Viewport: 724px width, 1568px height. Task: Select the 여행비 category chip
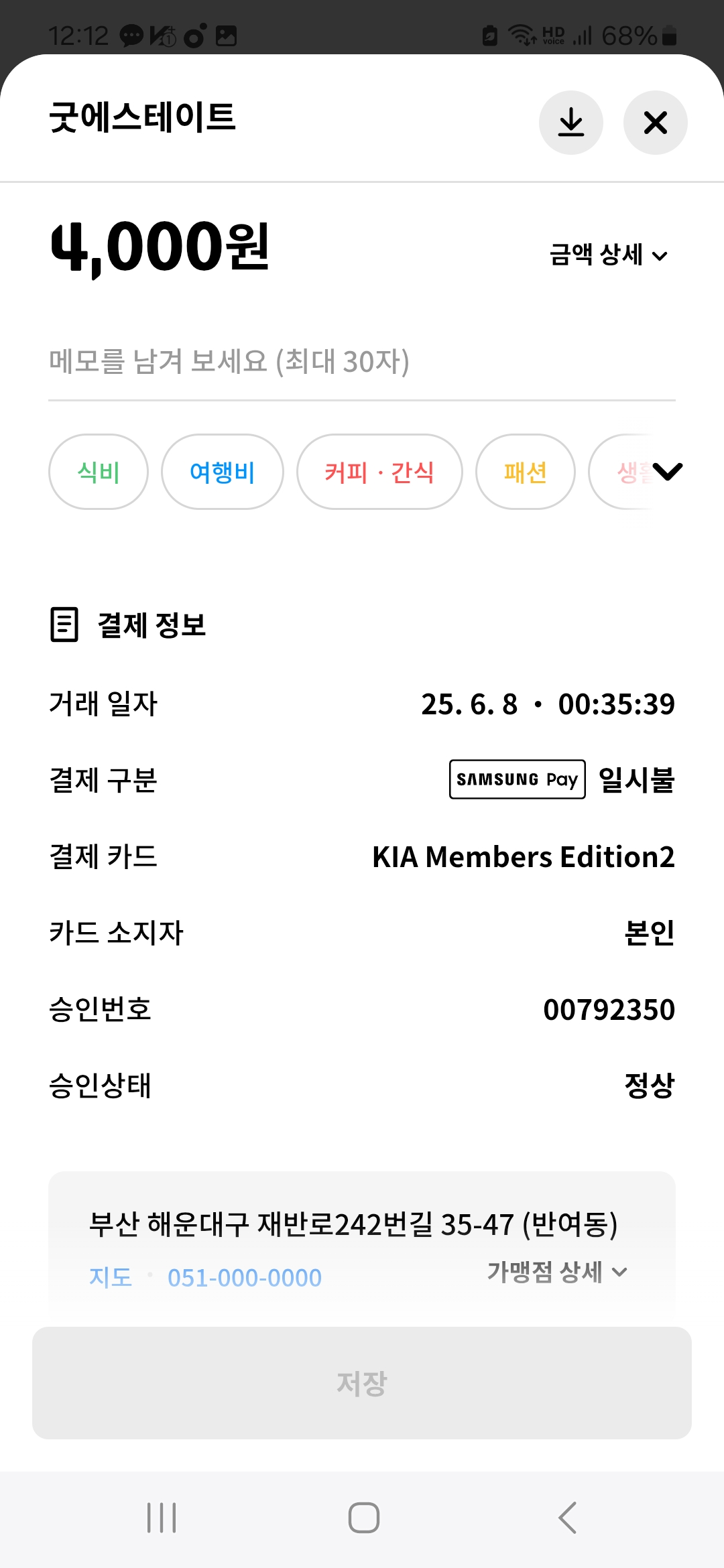[x=223, y=472]
